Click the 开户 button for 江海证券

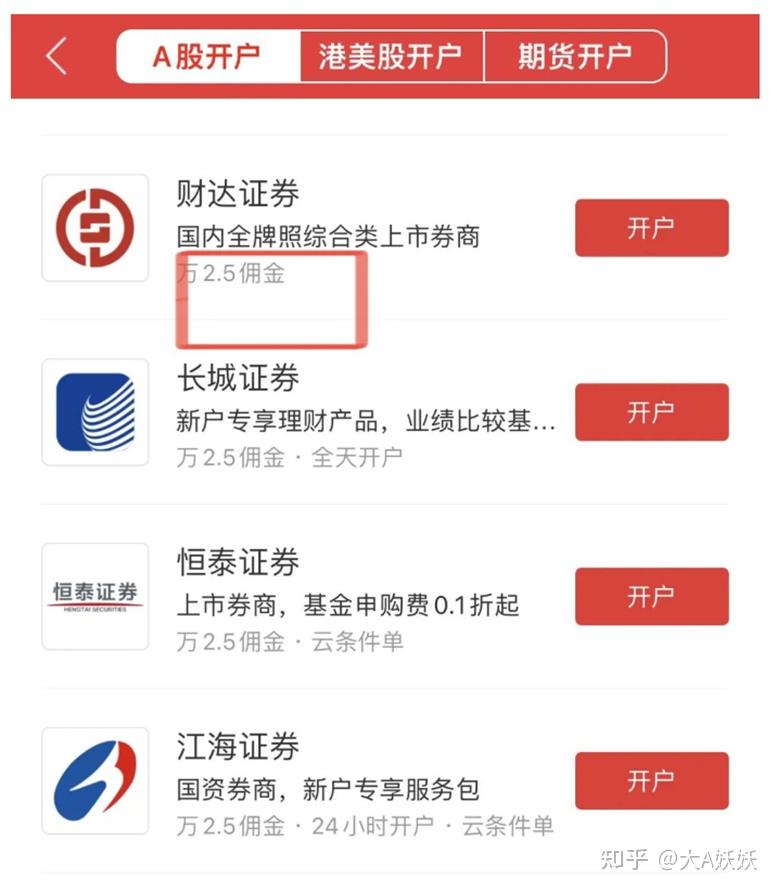pos(652,782)
